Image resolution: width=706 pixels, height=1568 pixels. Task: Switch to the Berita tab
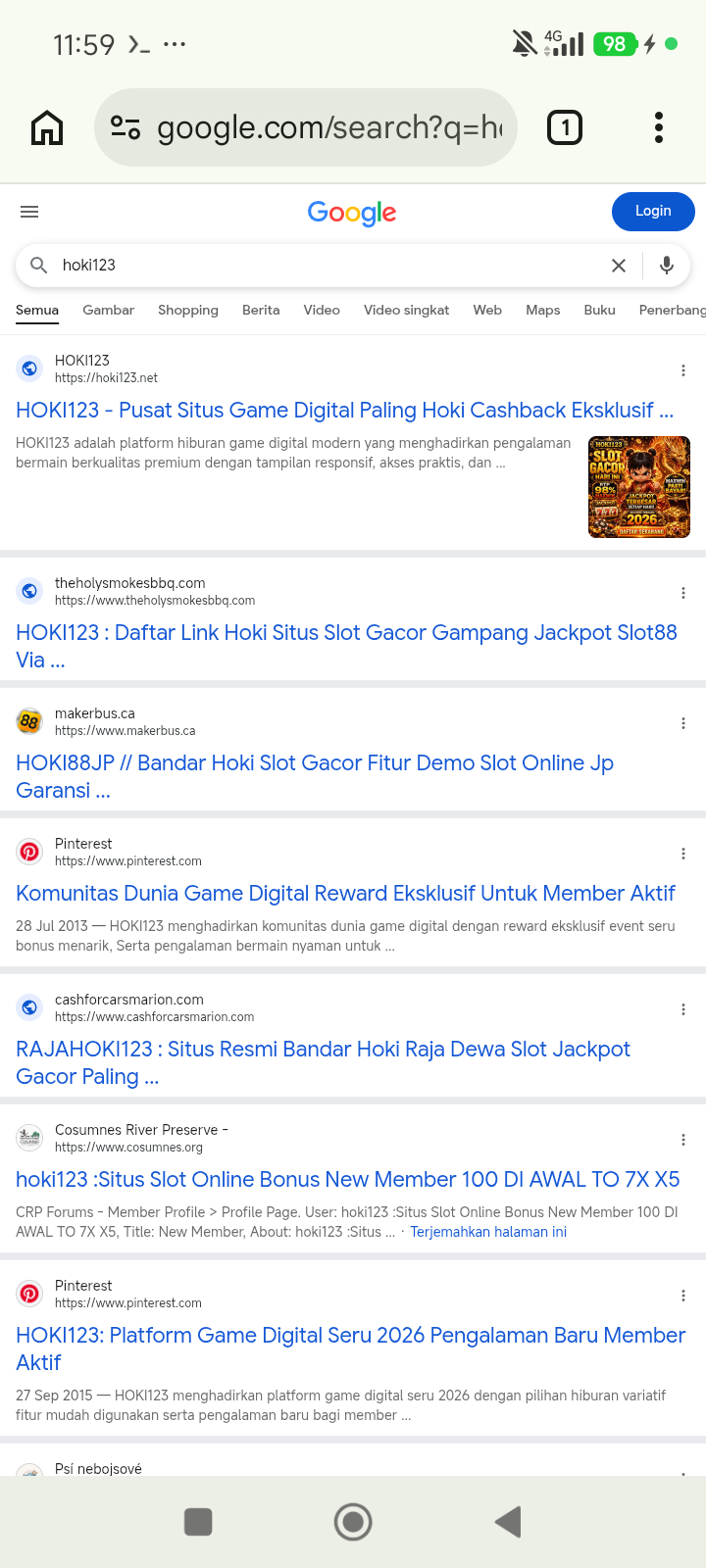261,310
